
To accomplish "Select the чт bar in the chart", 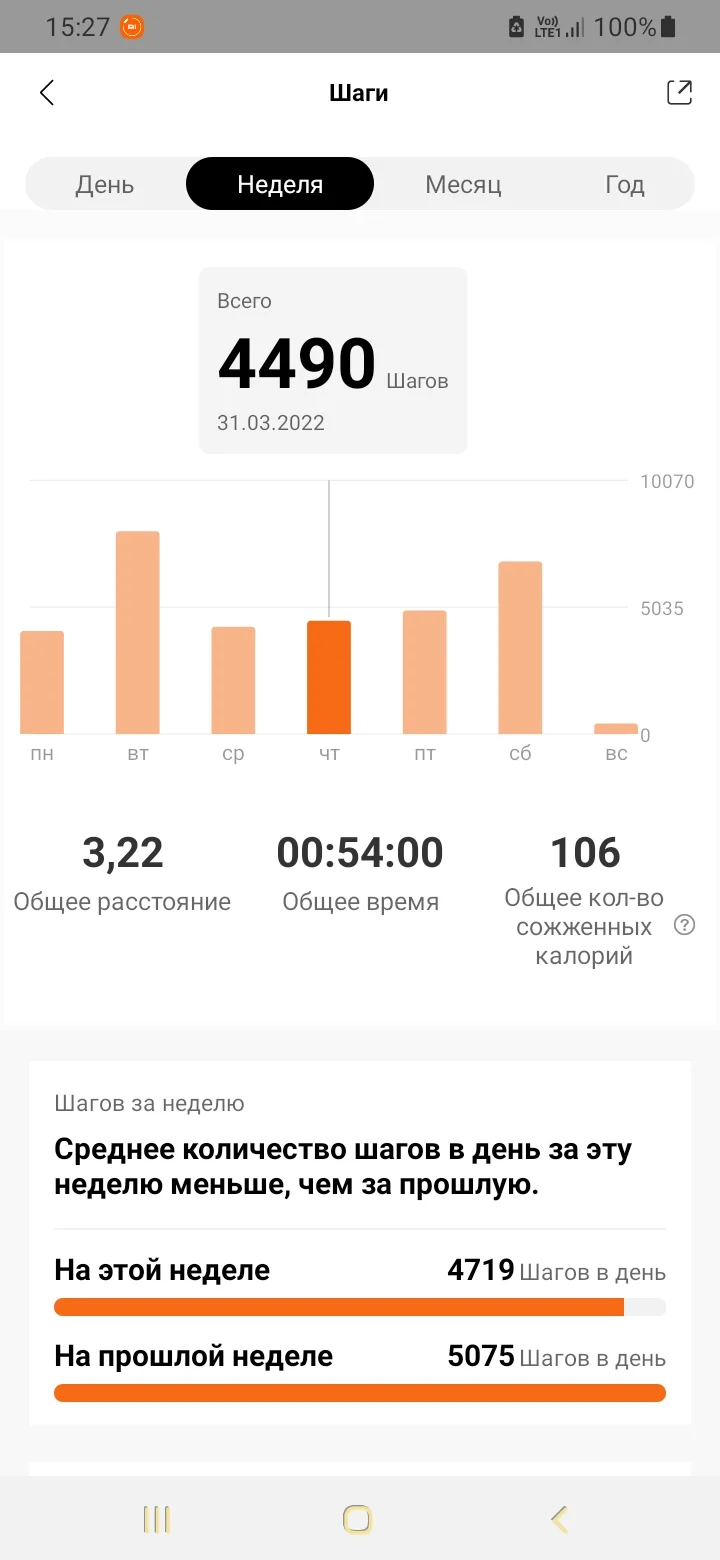I will pos(329,675).
